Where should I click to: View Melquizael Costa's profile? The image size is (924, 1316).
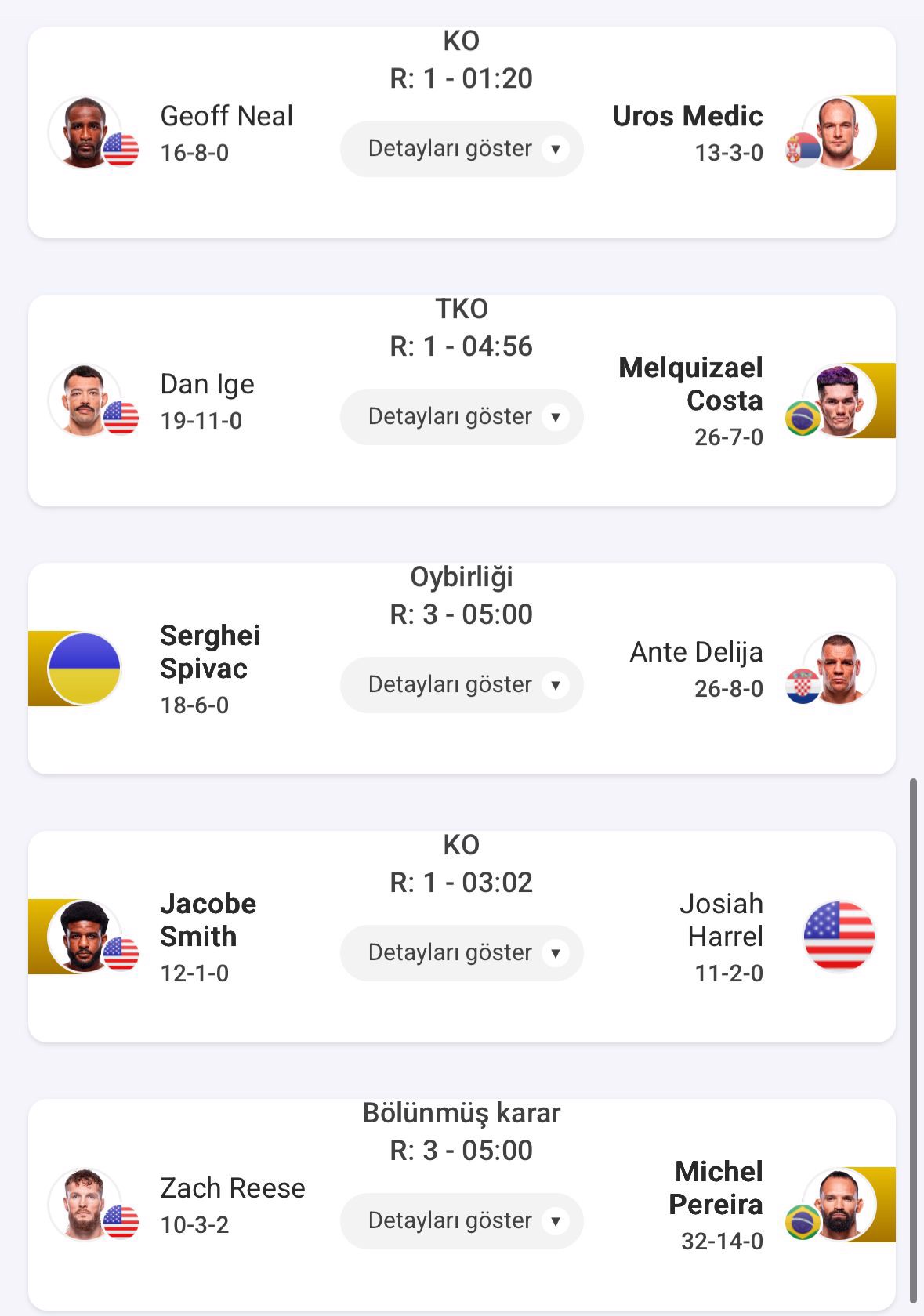(x=690, y=384)
